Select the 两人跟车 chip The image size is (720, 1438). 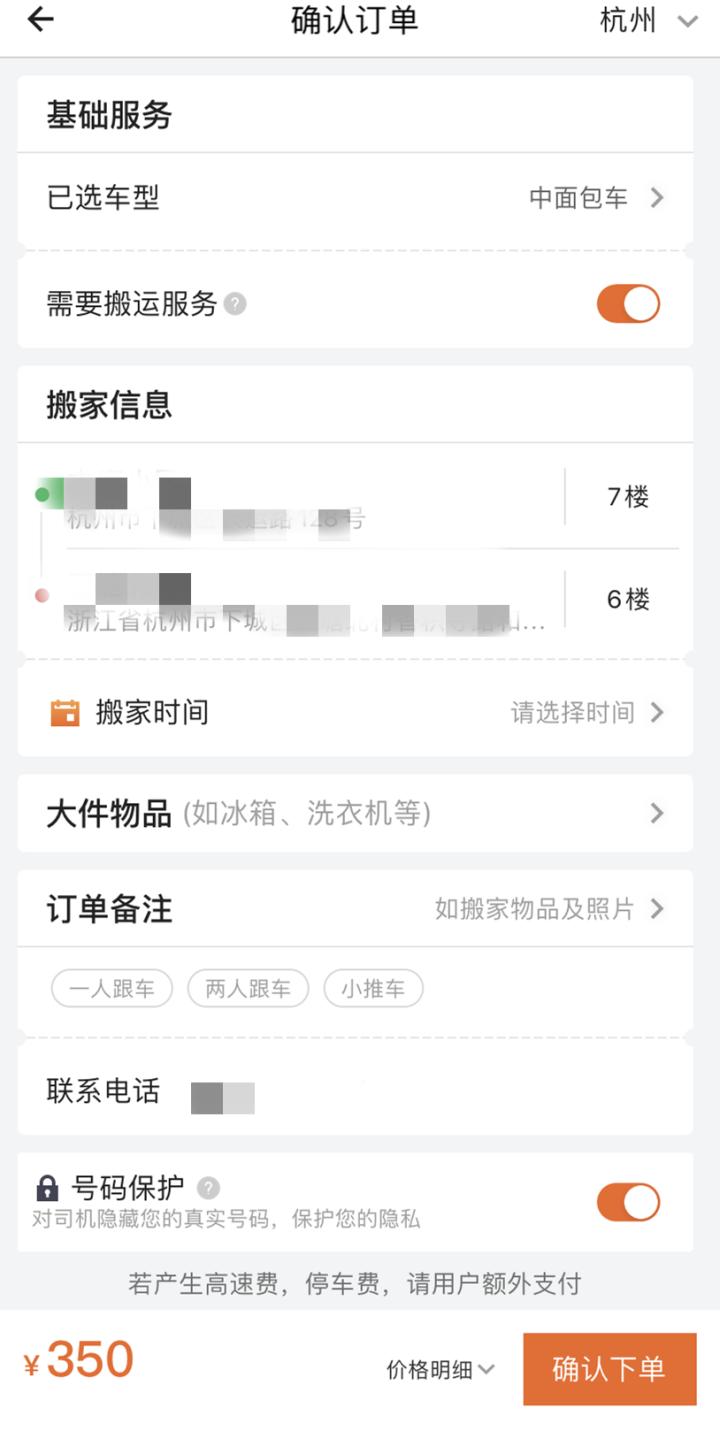(x=248, y=989)
